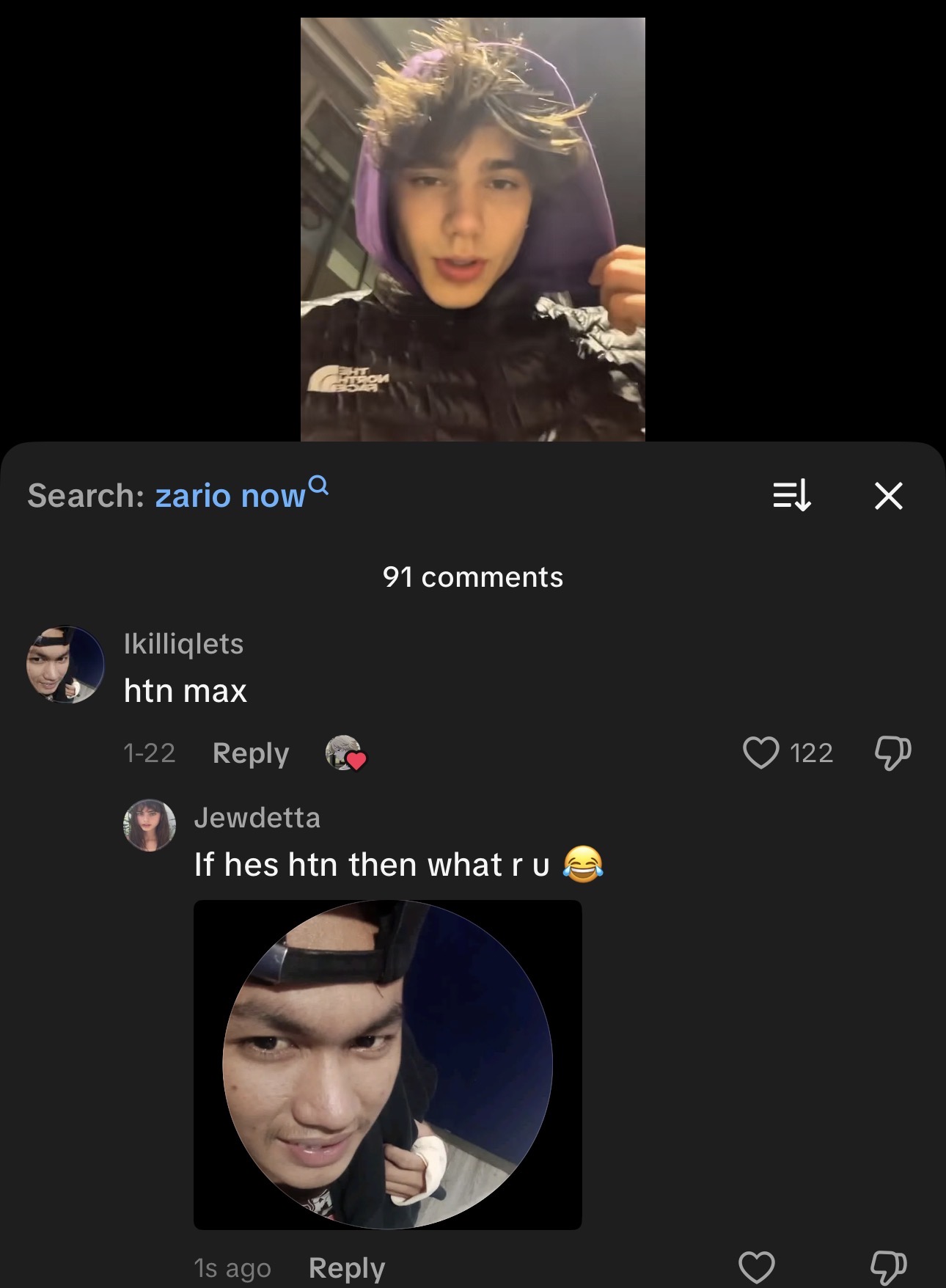Close the comments panel
946x1288 pixels.
(x=888, y=496)
